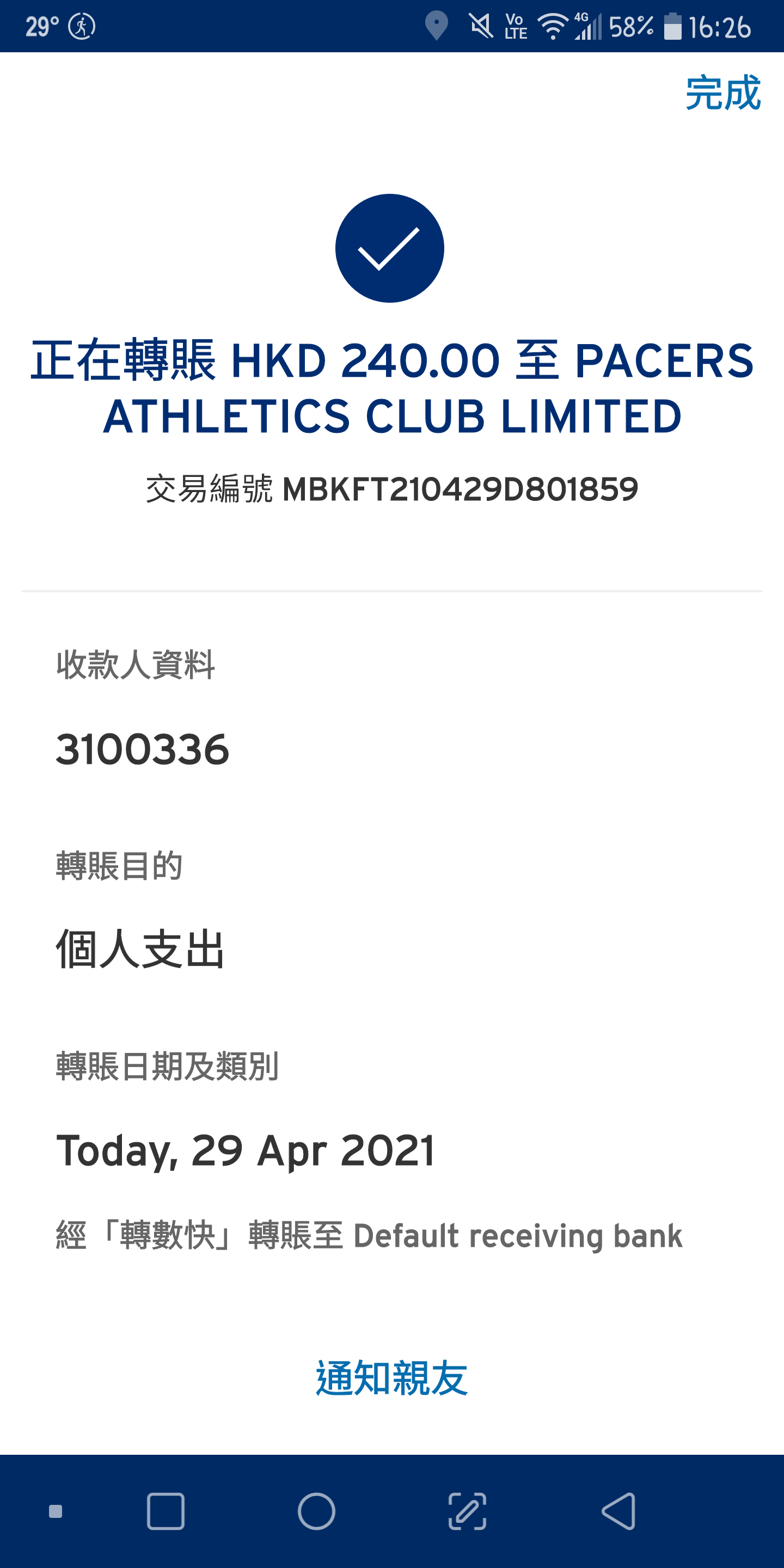Tap 完成 to finish the transfer
The image size is (784, 1568).
point(722,93)
